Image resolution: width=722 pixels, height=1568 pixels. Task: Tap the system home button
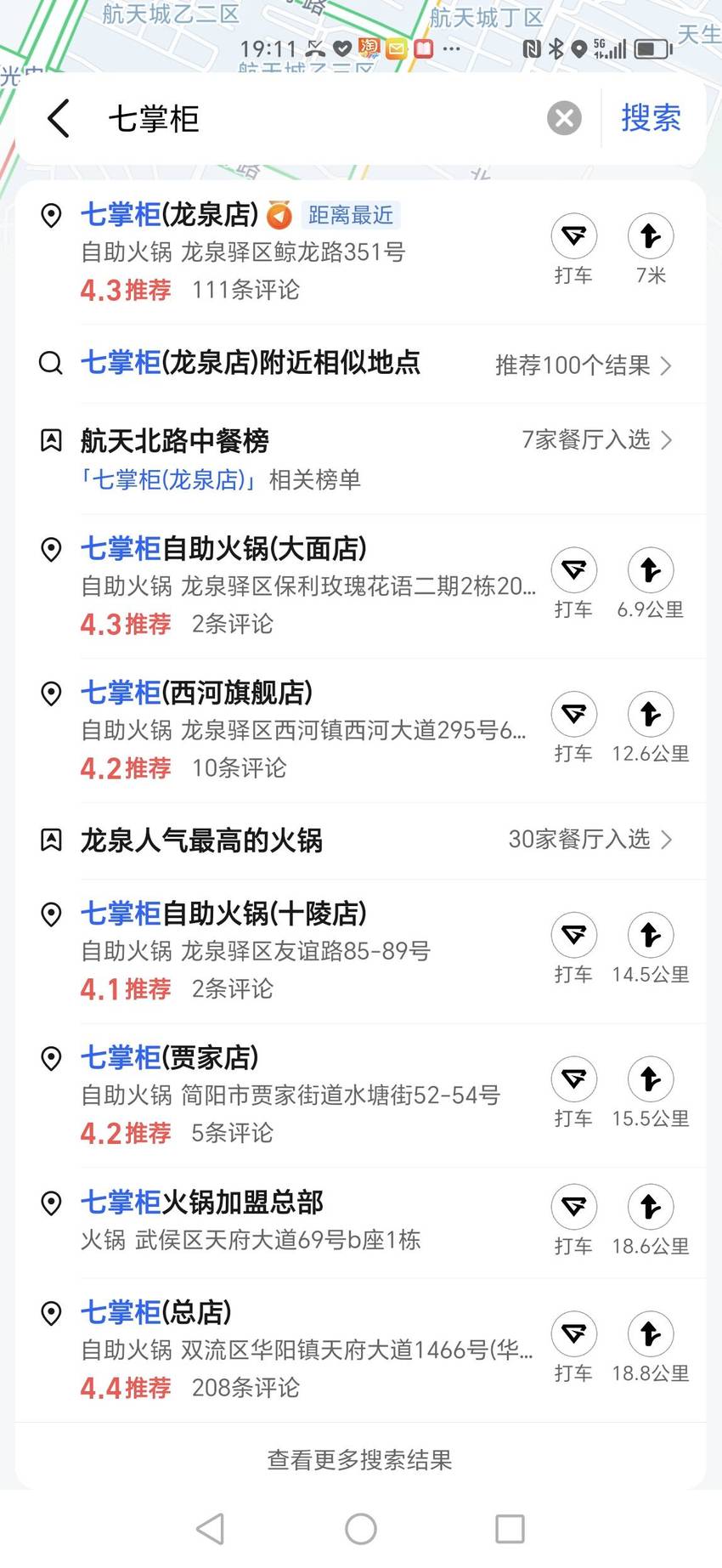(x=361, y=1529)
